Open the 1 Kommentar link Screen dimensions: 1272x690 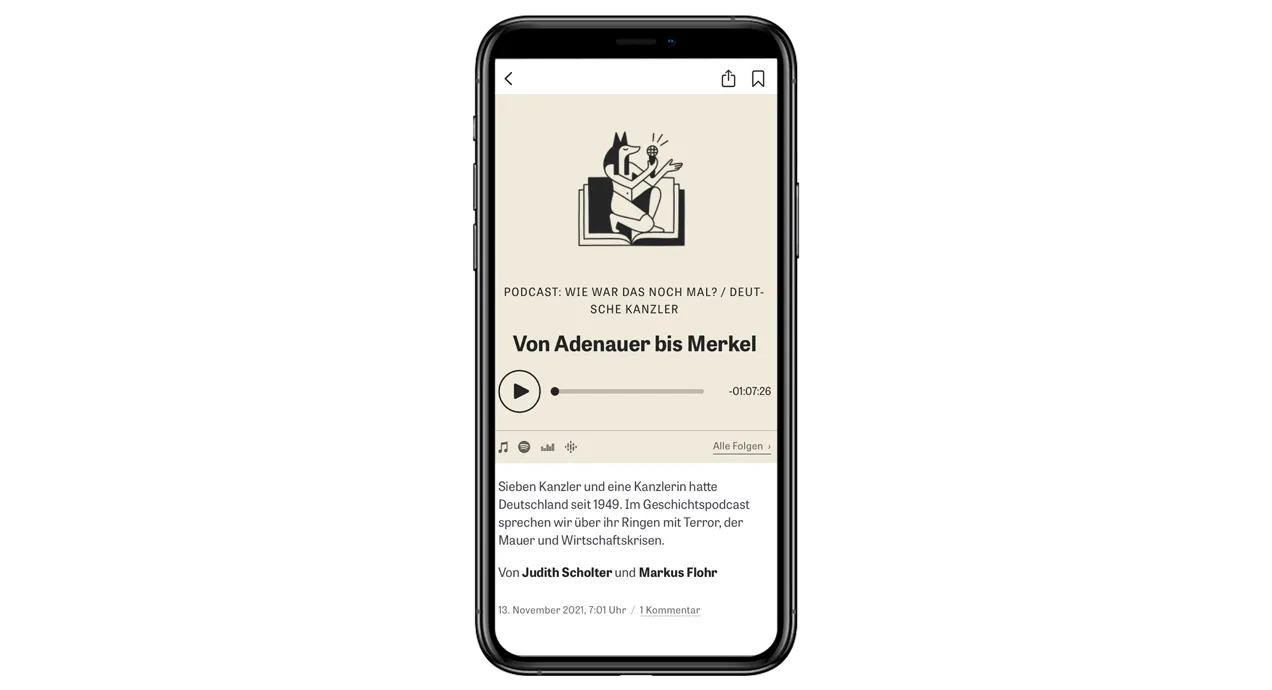(x=670, y=610)
